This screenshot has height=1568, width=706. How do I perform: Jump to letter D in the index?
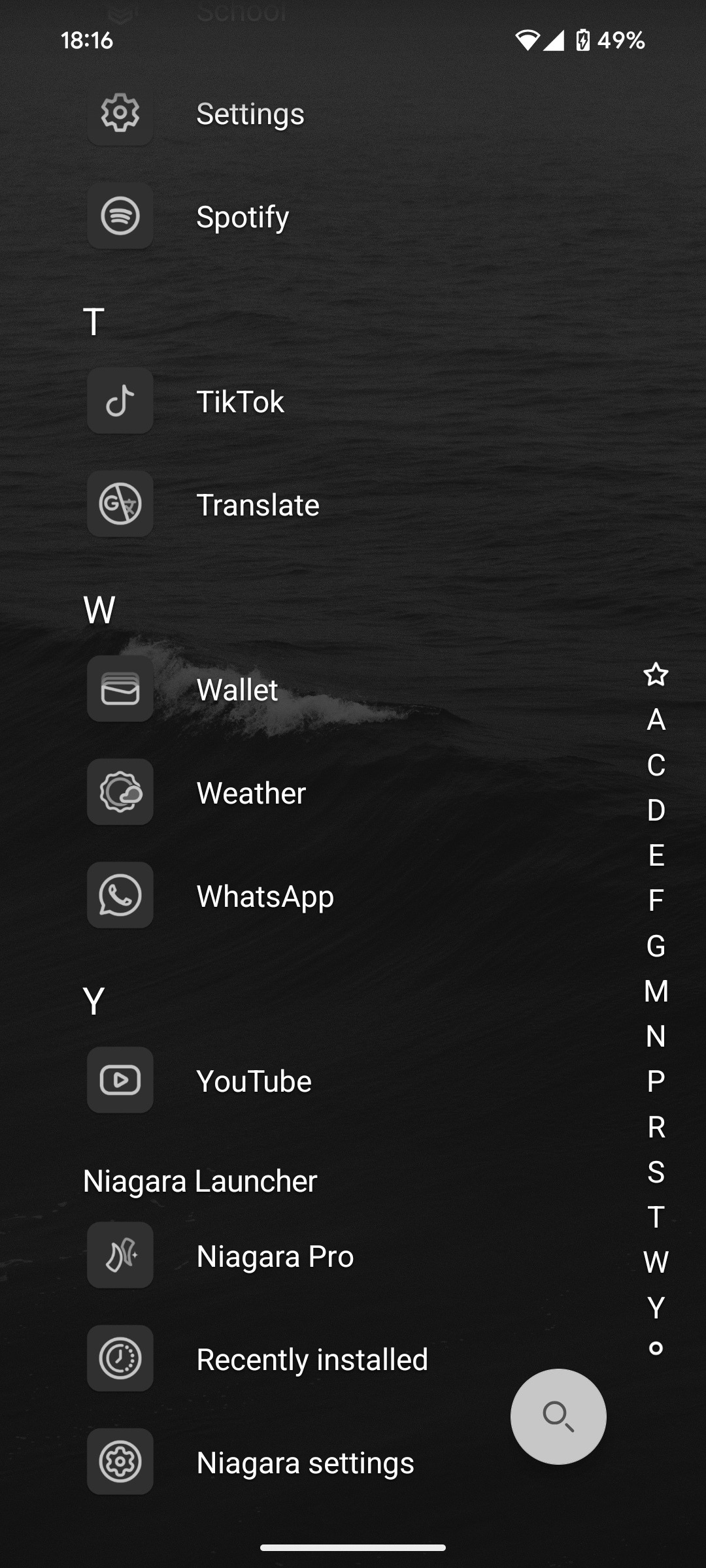click(x=656, y=810)
